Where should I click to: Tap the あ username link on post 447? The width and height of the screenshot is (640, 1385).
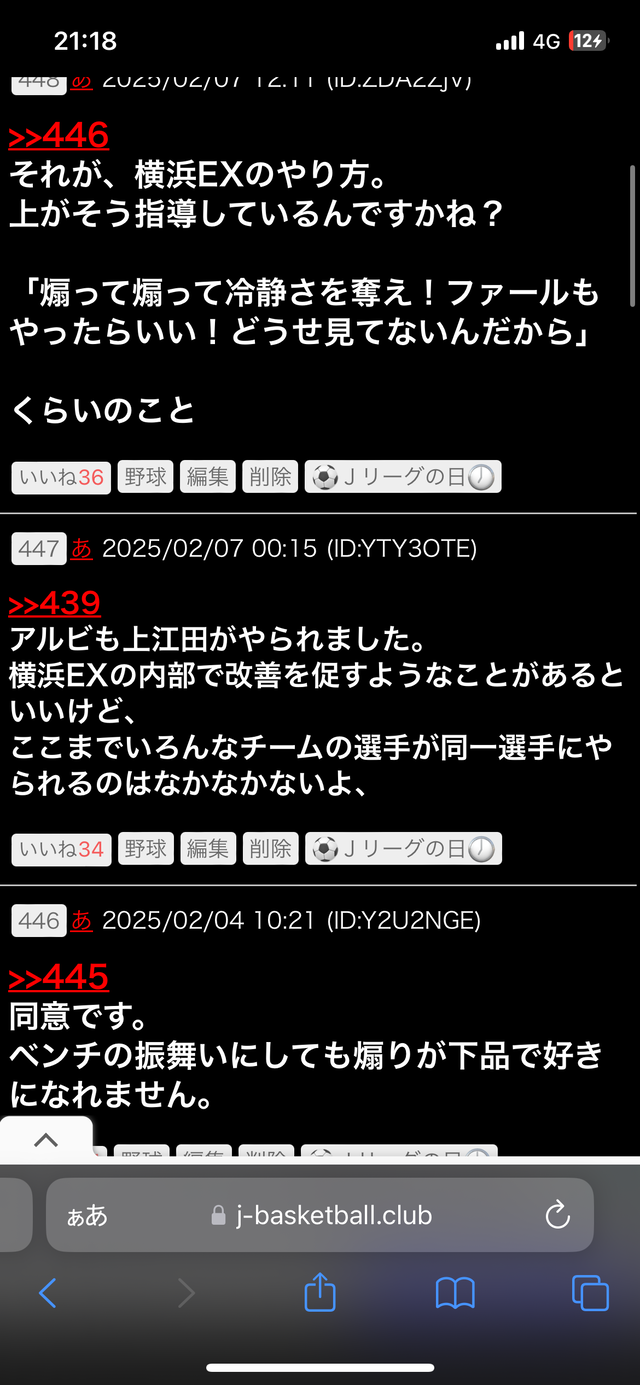pos(82,548)
